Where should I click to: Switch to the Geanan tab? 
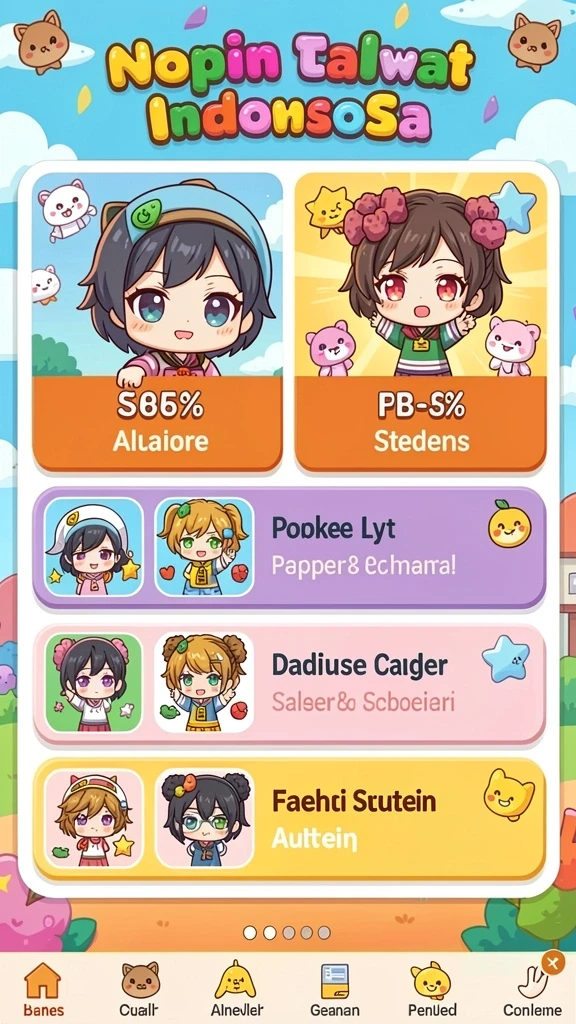pos(334,989)
